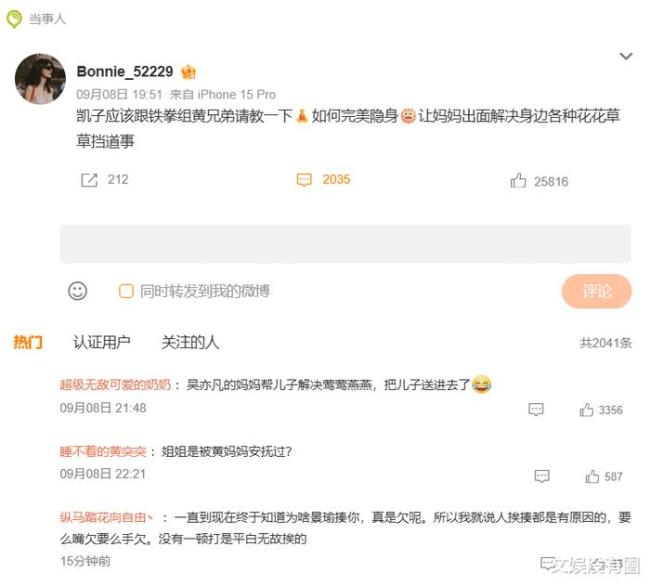Screen dimensions: 650x586
Task: Expand the post options chevron
Action: pos(626,57)
